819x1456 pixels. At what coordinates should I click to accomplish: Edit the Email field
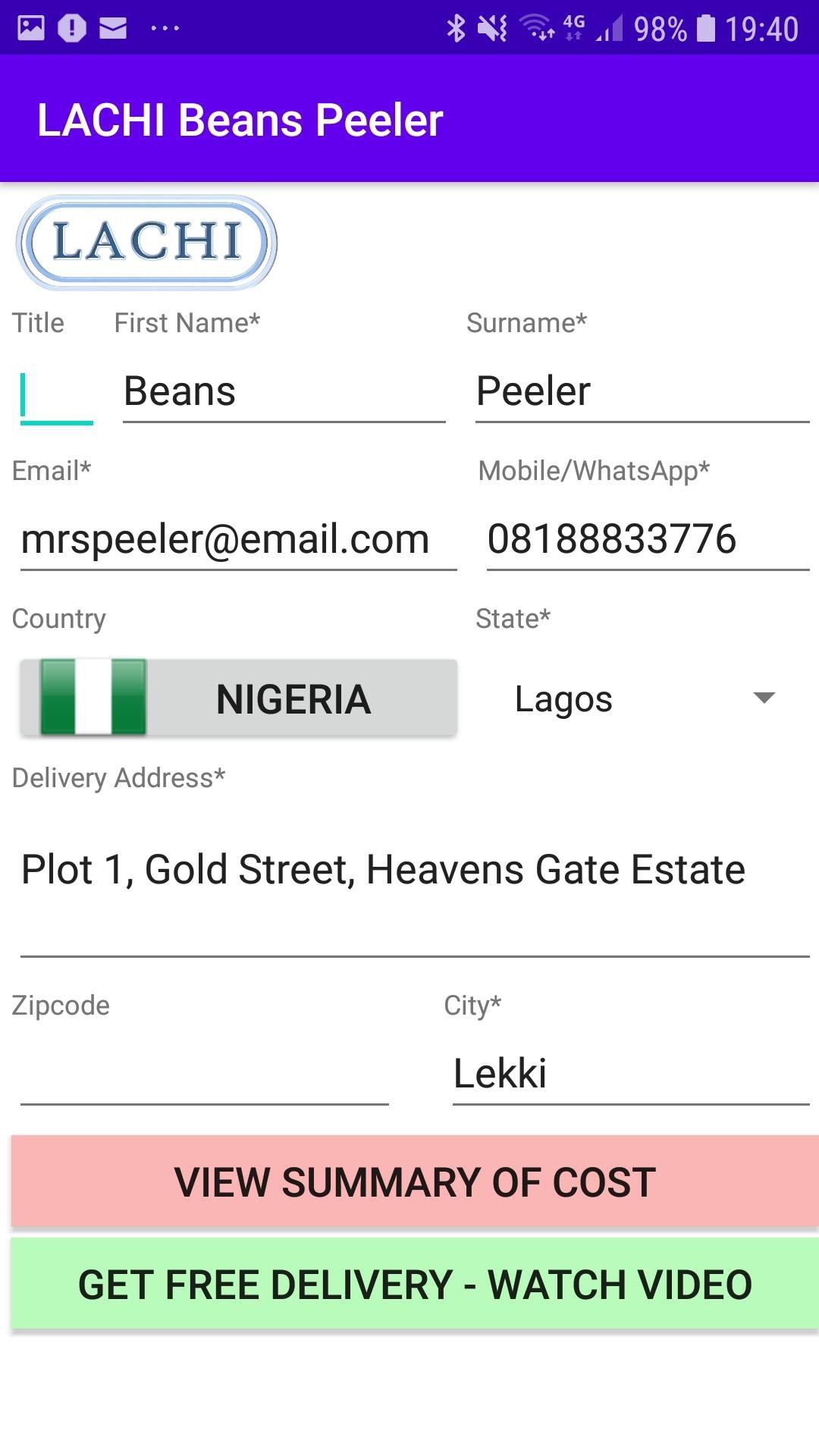coord(238,540)
